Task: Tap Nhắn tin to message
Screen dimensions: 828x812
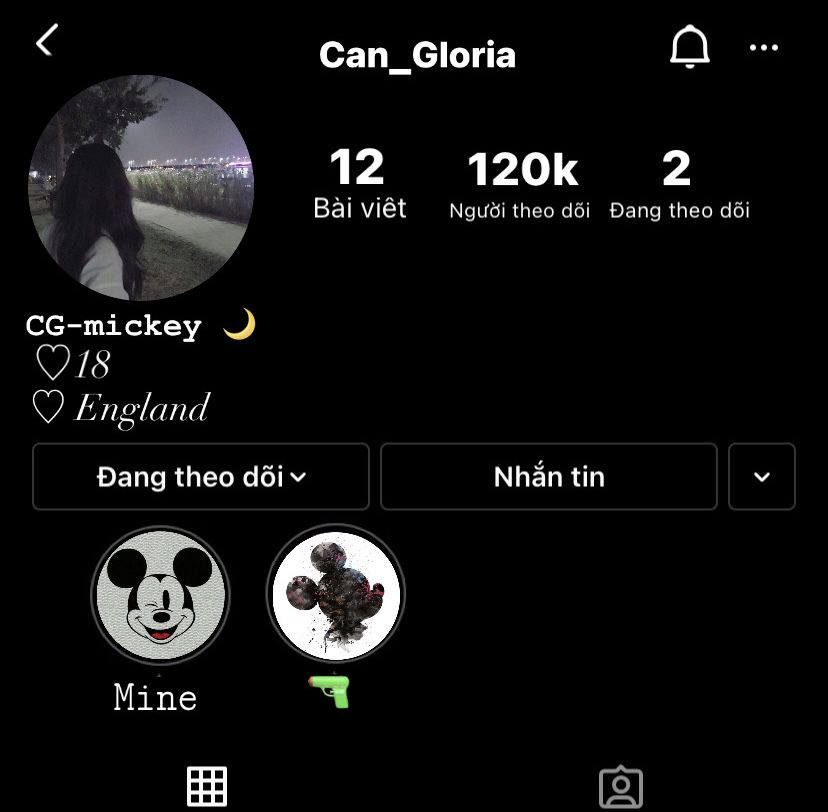Action: point(548,477)
